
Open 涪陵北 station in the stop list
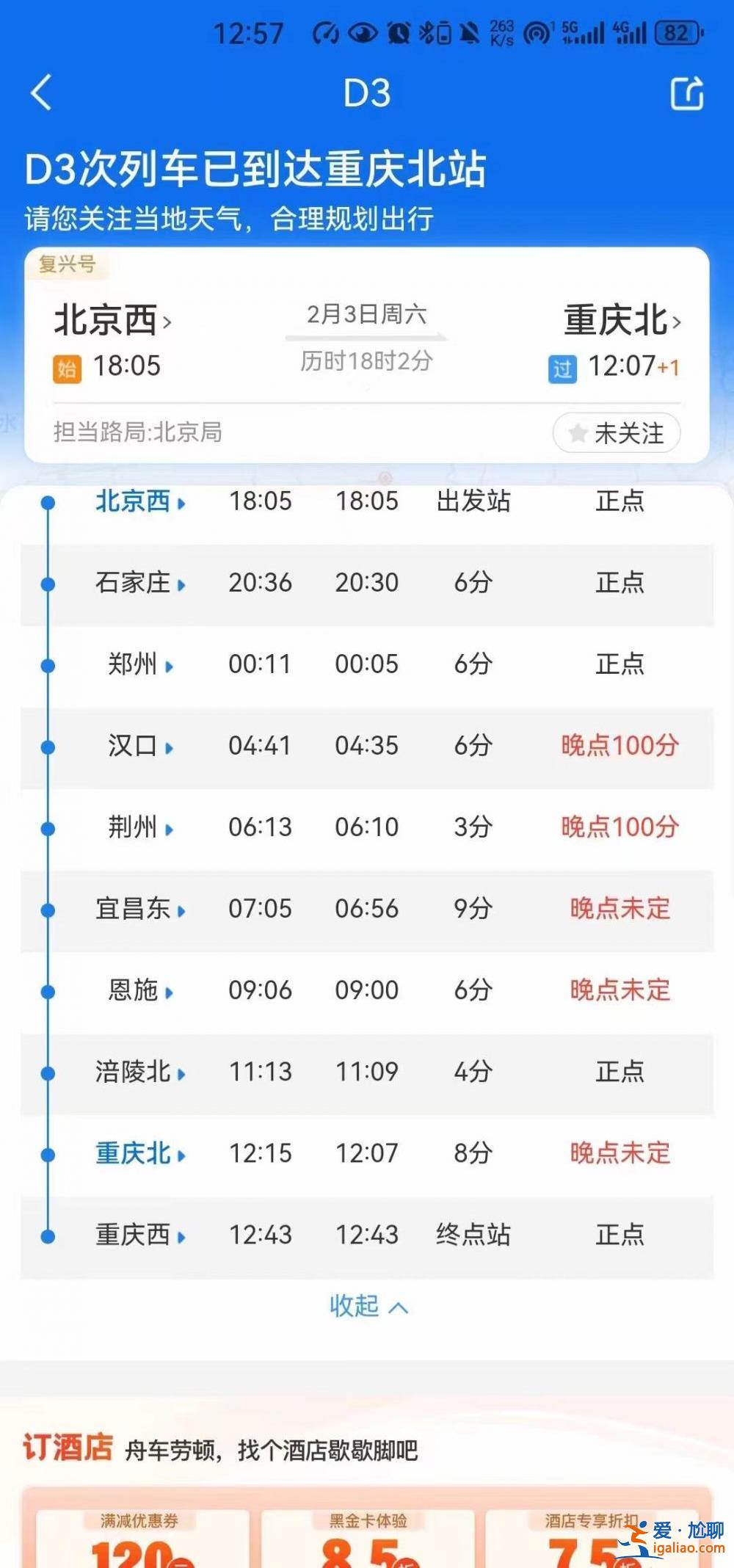[x=139, y=1072]
